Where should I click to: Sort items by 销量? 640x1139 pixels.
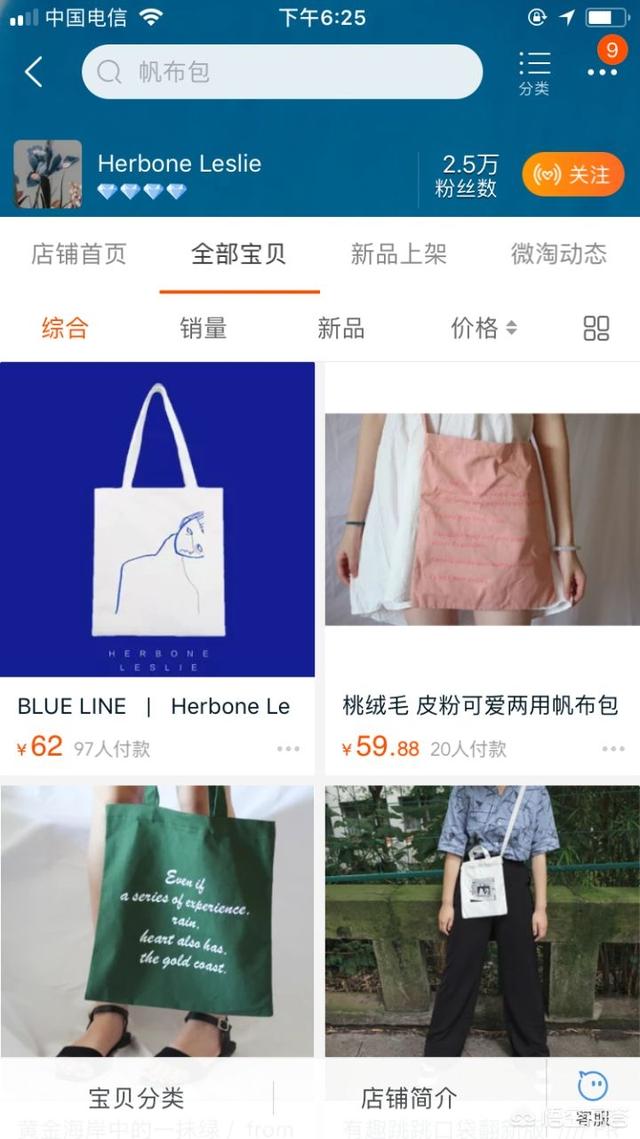point(203,328)
